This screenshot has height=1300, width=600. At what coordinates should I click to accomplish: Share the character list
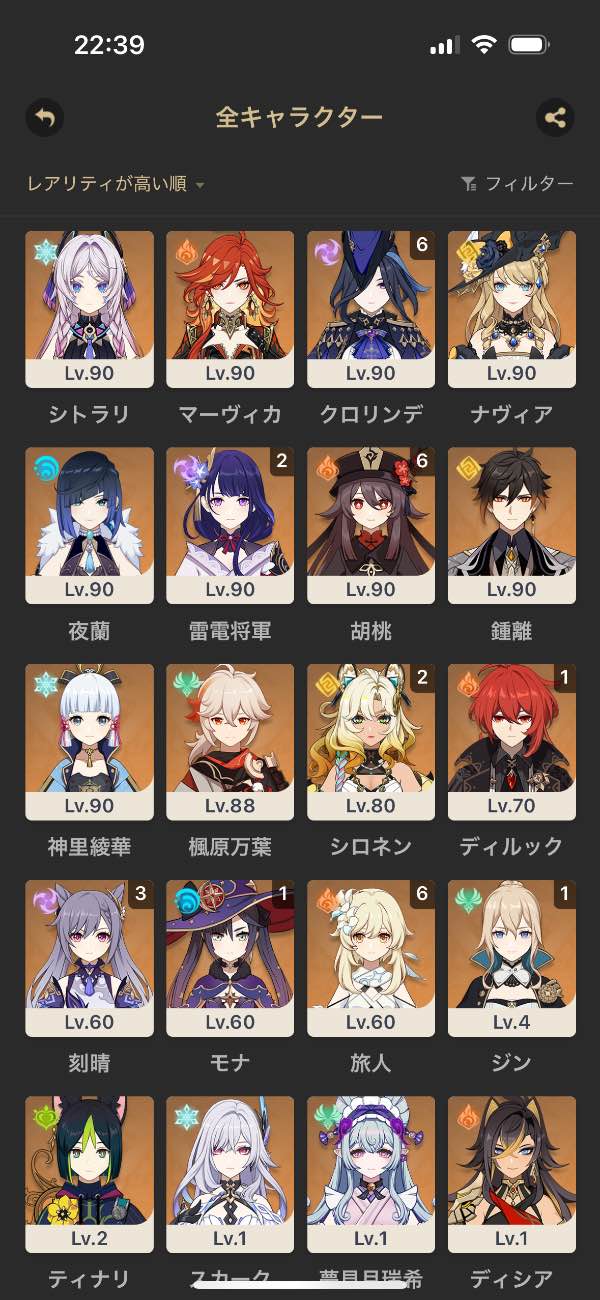pyautogui.click(x=555, y=118)
